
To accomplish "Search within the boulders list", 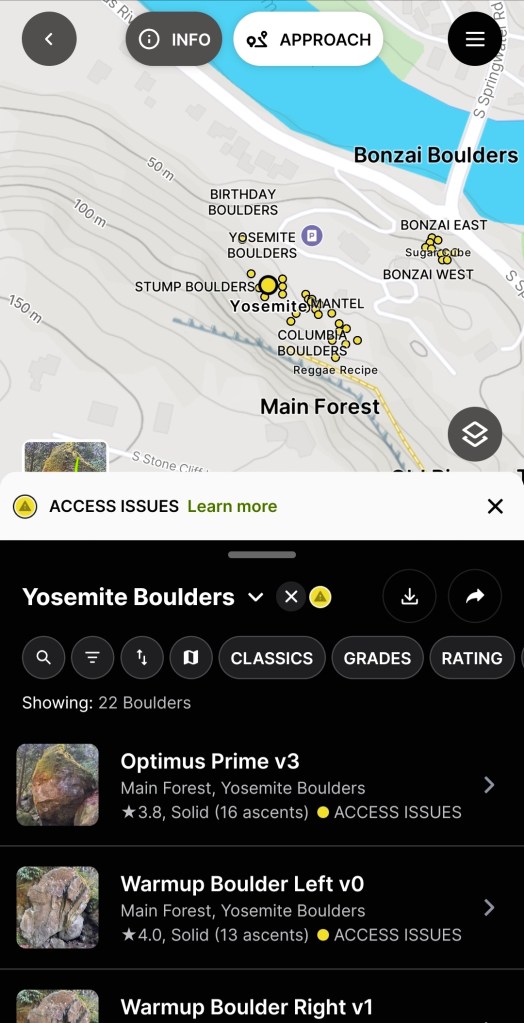I will click(x=44, y=658).
